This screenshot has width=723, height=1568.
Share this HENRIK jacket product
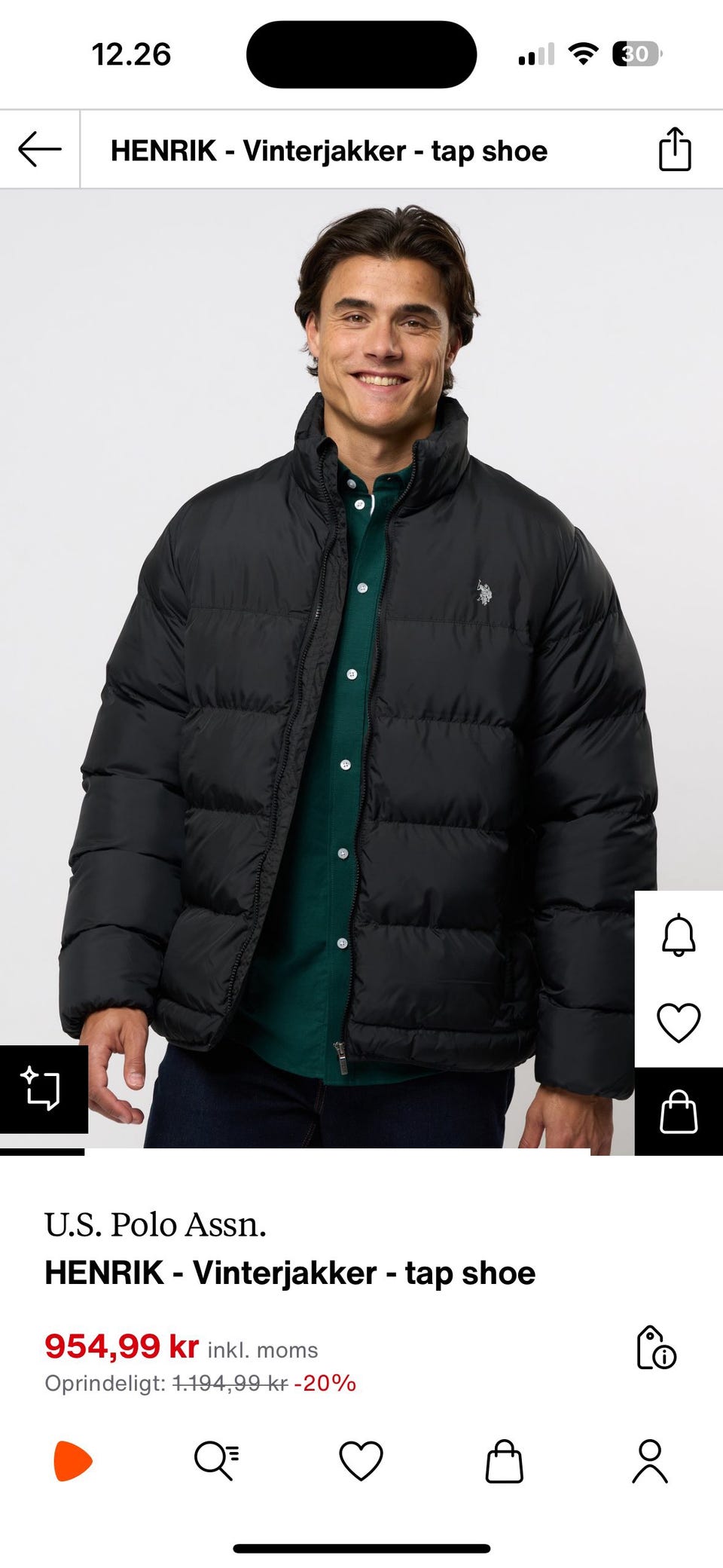pyautogui.click(x=674, y=149)
